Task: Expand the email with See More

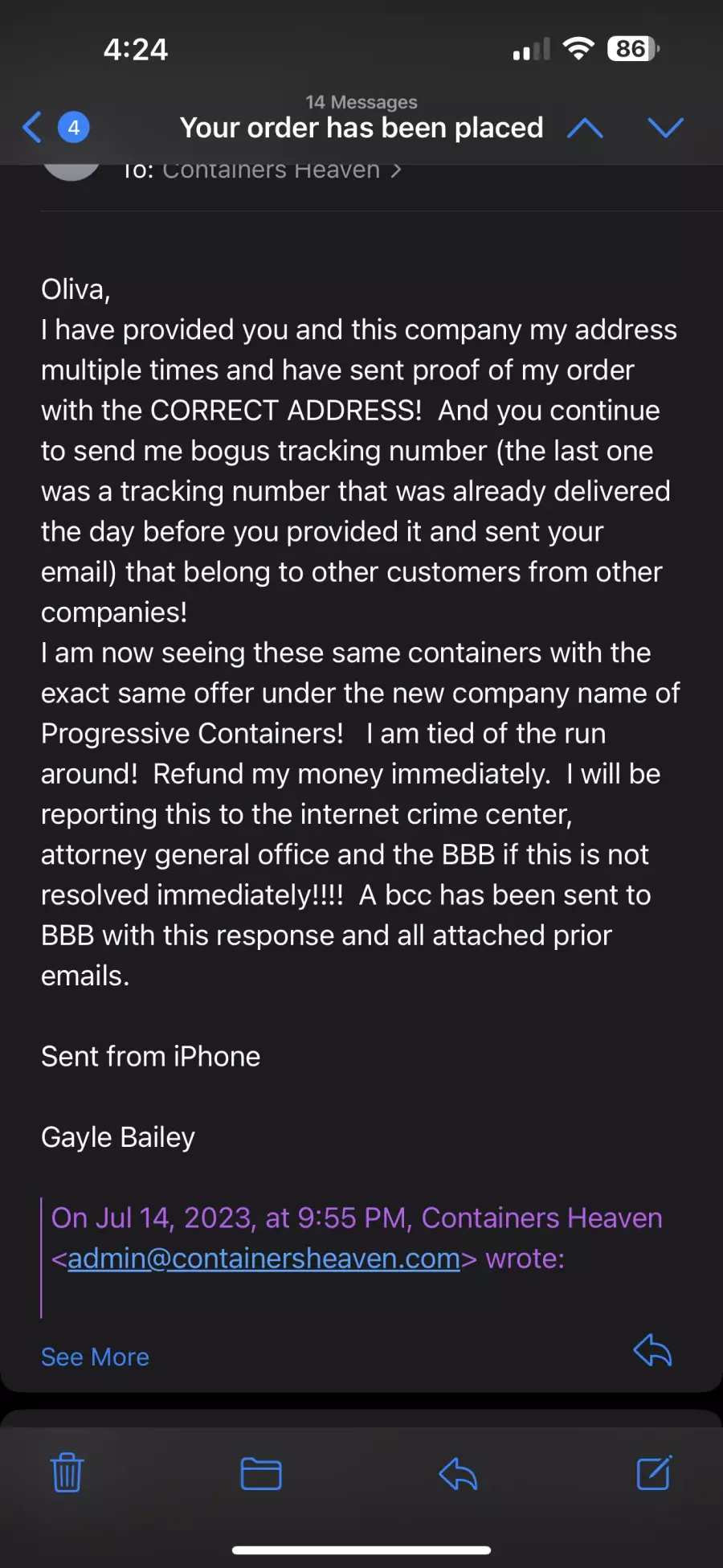Action: 95,1357
